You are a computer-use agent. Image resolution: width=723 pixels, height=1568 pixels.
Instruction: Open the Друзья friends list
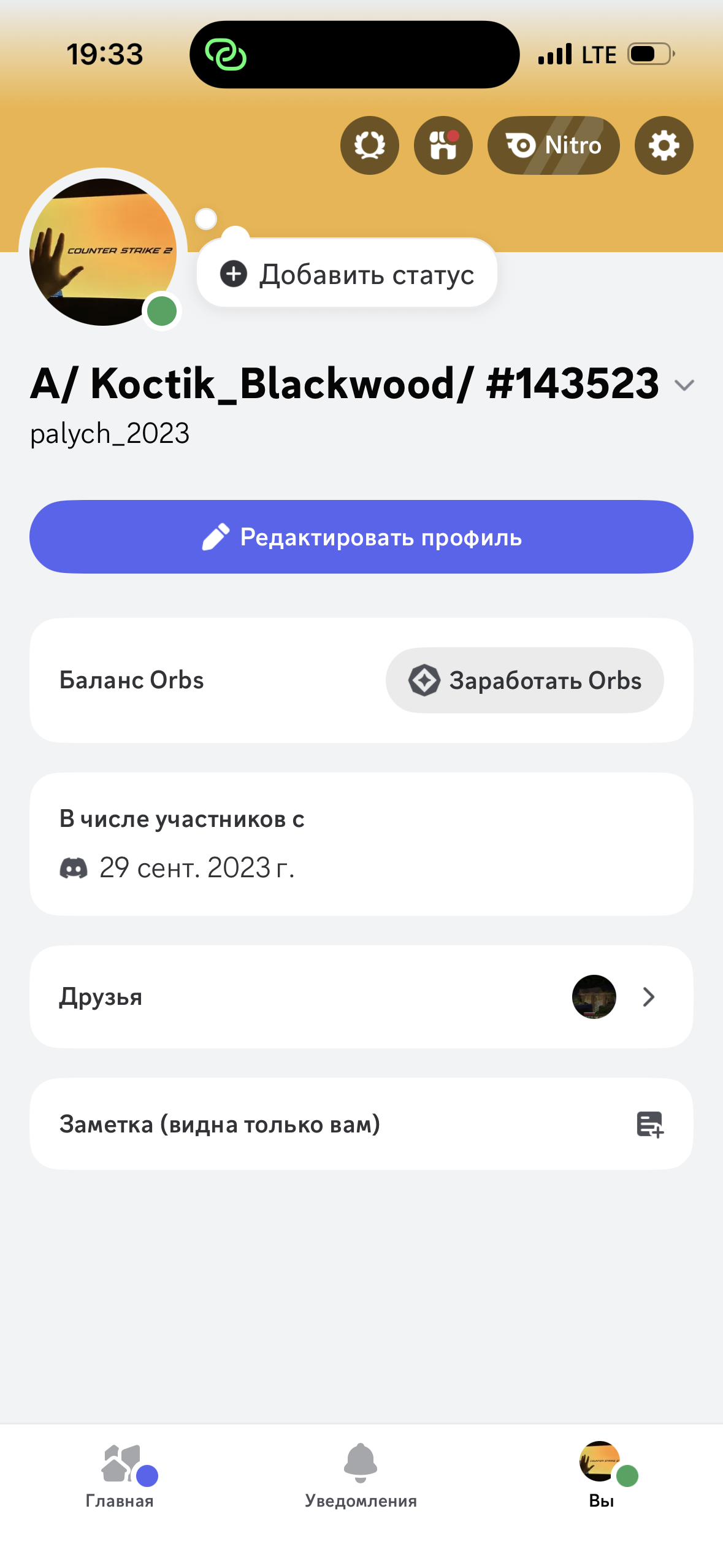click(x=361, y=997)
